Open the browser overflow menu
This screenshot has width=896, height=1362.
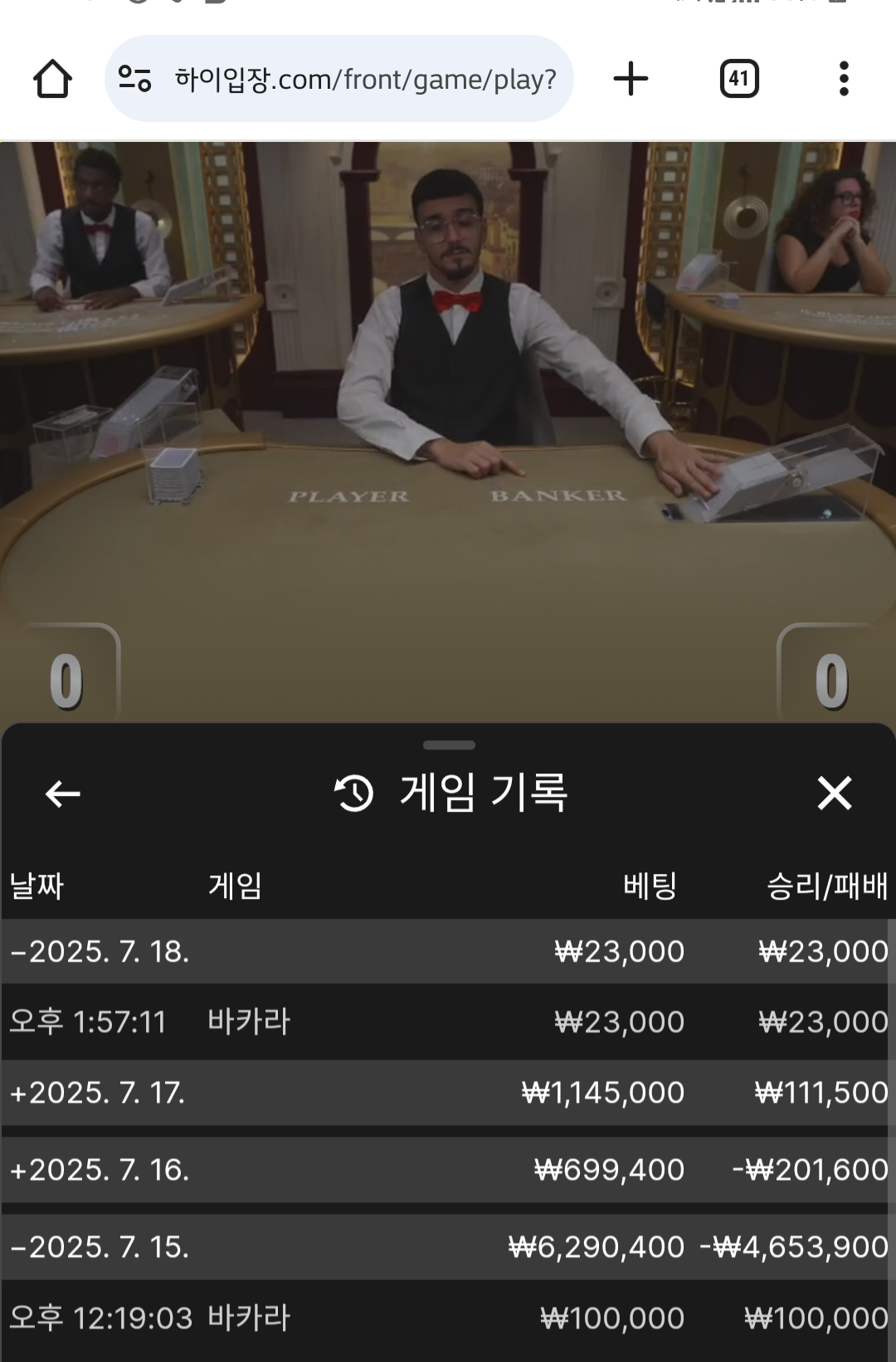[844, 79]
